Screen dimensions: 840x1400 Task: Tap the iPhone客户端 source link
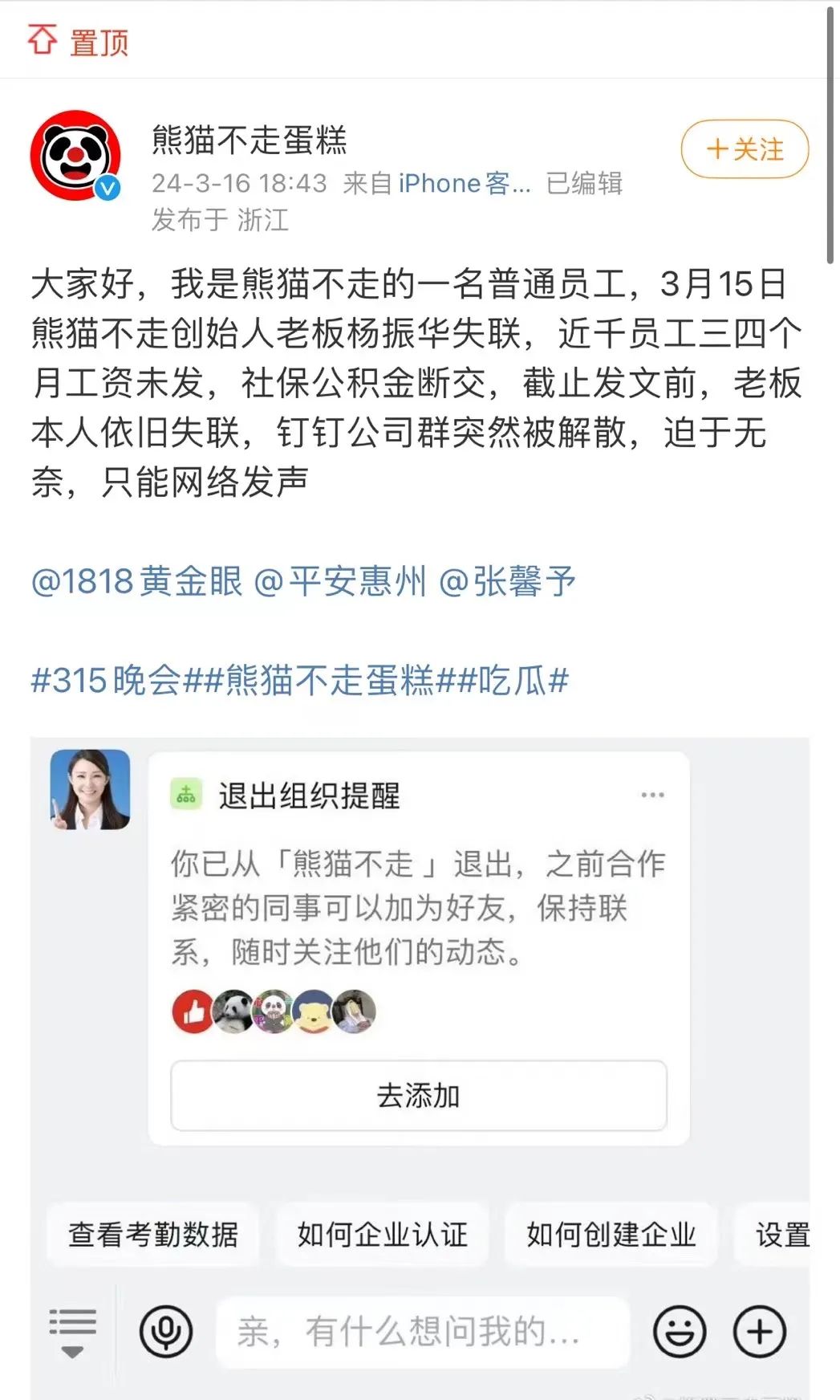(464, 184)
